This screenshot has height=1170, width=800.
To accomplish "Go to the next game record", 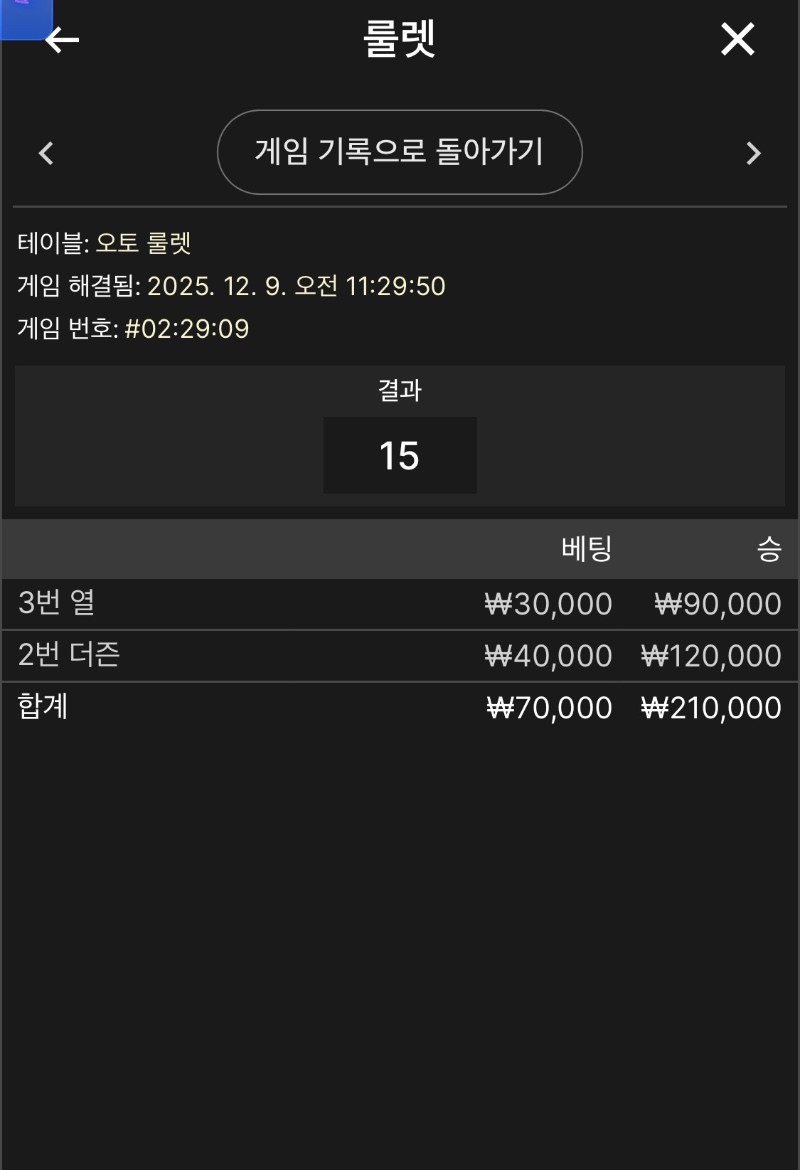I will coord(753,153).
